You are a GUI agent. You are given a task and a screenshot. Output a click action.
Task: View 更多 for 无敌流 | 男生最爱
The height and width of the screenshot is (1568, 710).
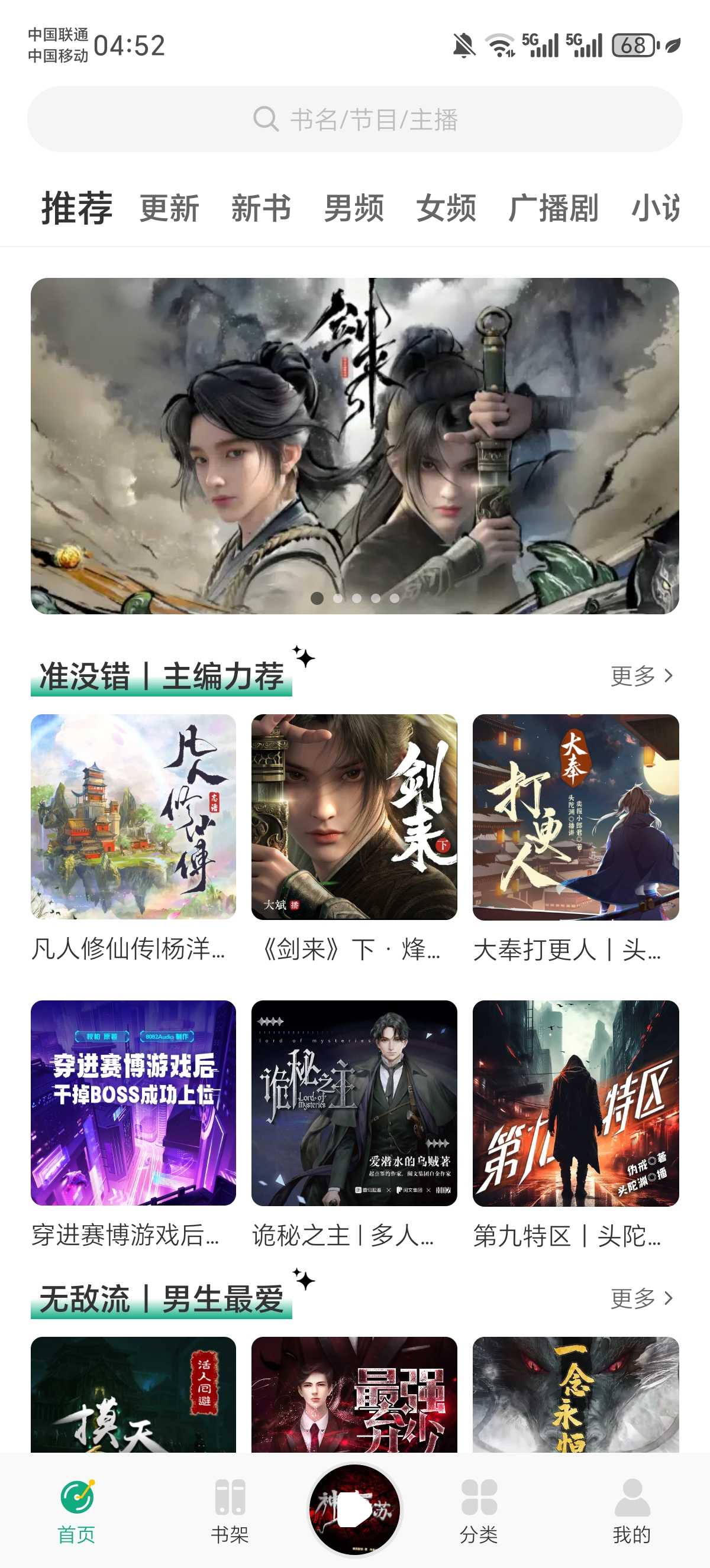click(641, 1298)
